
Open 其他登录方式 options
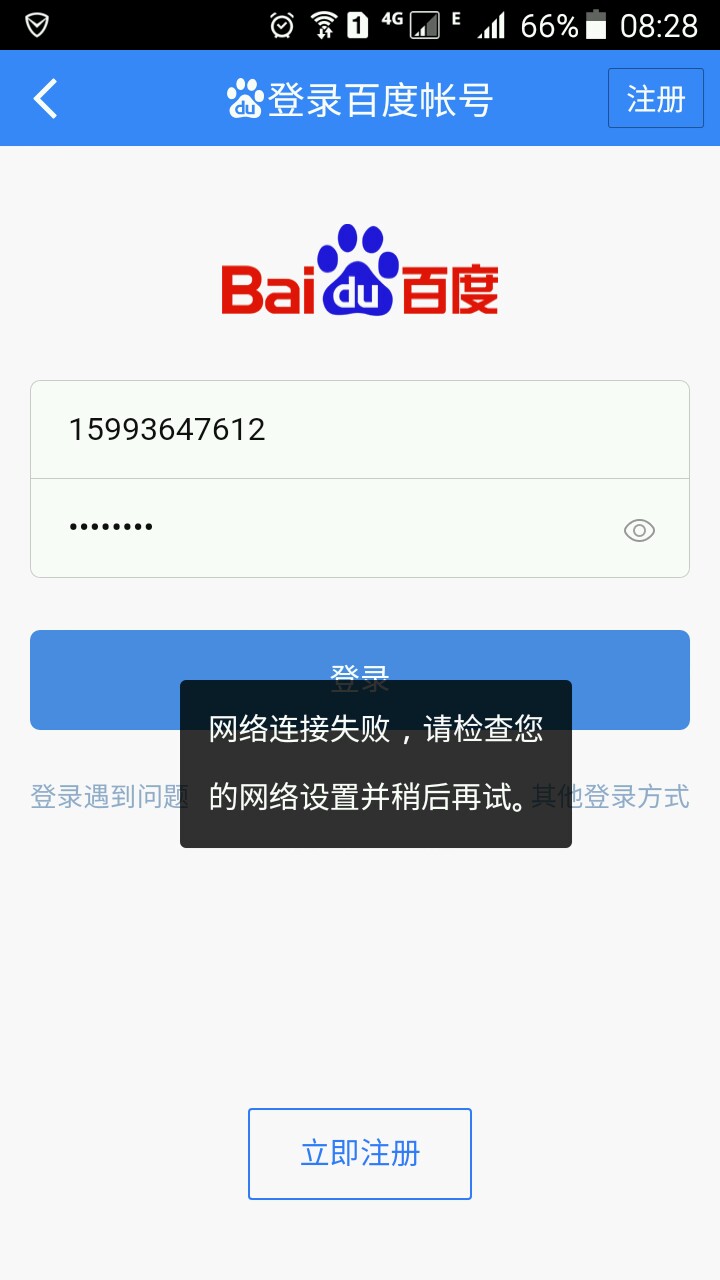632,797
